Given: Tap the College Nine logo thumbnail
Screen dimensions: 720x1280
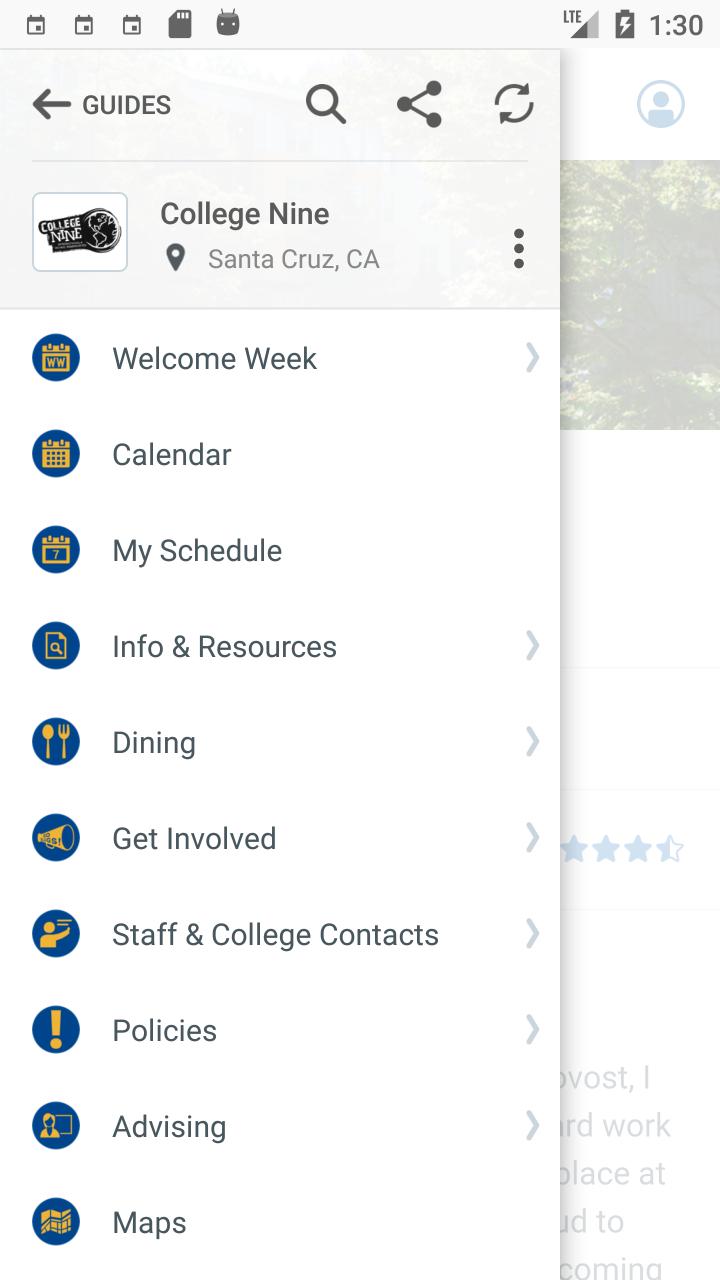Looking at the screenshot, I should (x=79, y=231).
